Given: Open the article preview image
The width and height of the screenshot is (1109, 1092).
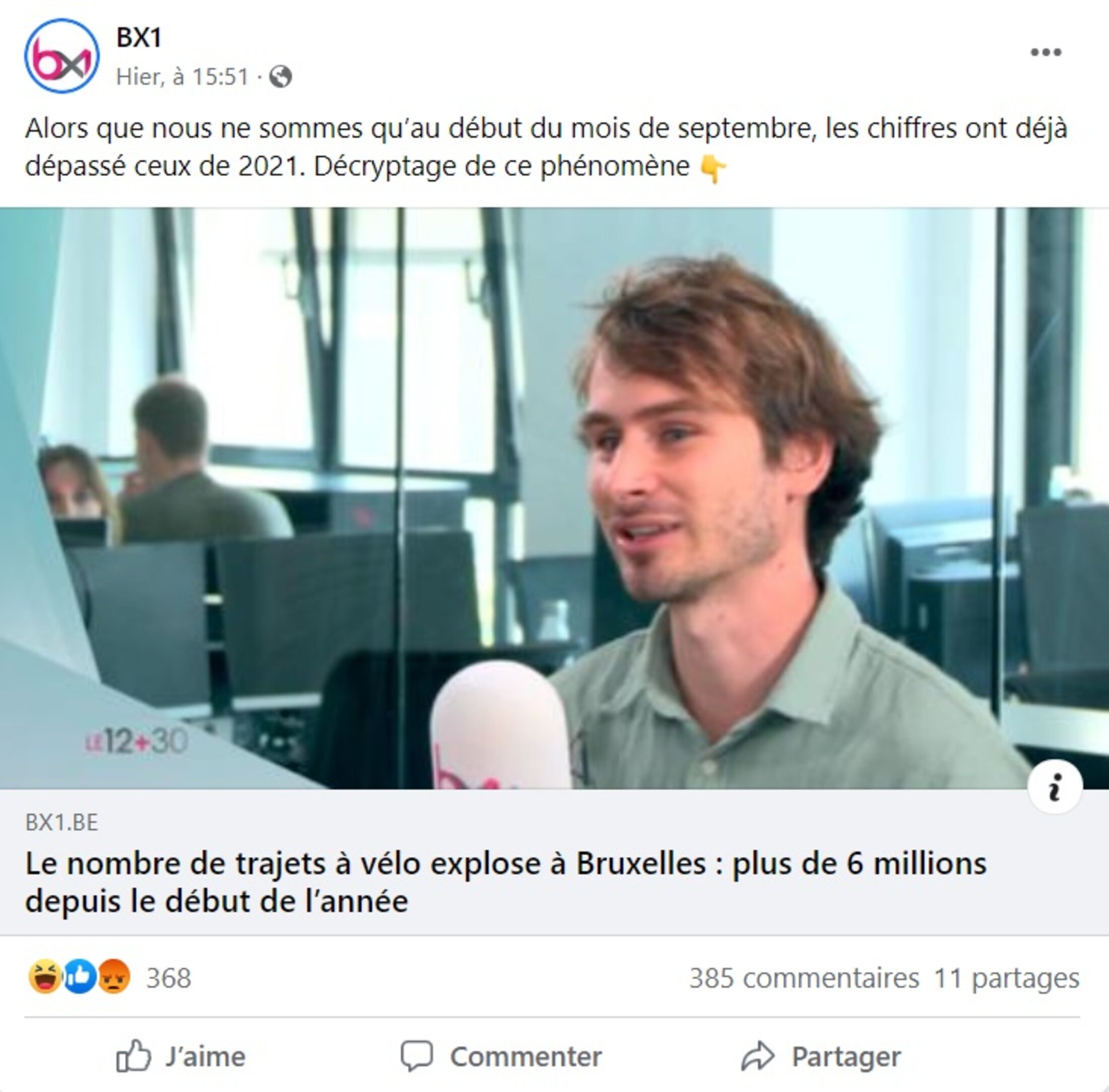Looking at the screenshot, I should pos(554,498).
